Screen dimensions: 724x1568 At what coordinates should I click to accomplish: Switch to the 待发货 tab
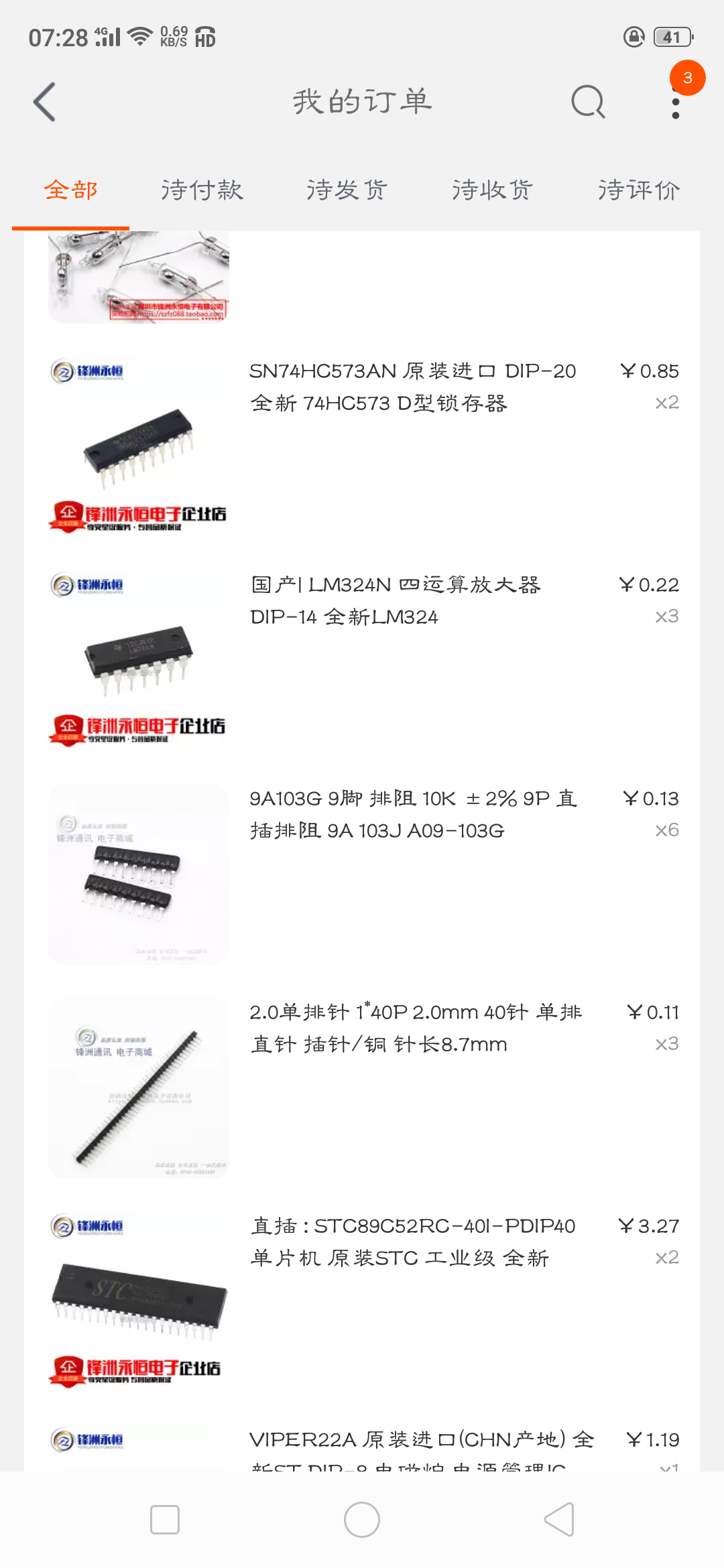coord(347,190)
